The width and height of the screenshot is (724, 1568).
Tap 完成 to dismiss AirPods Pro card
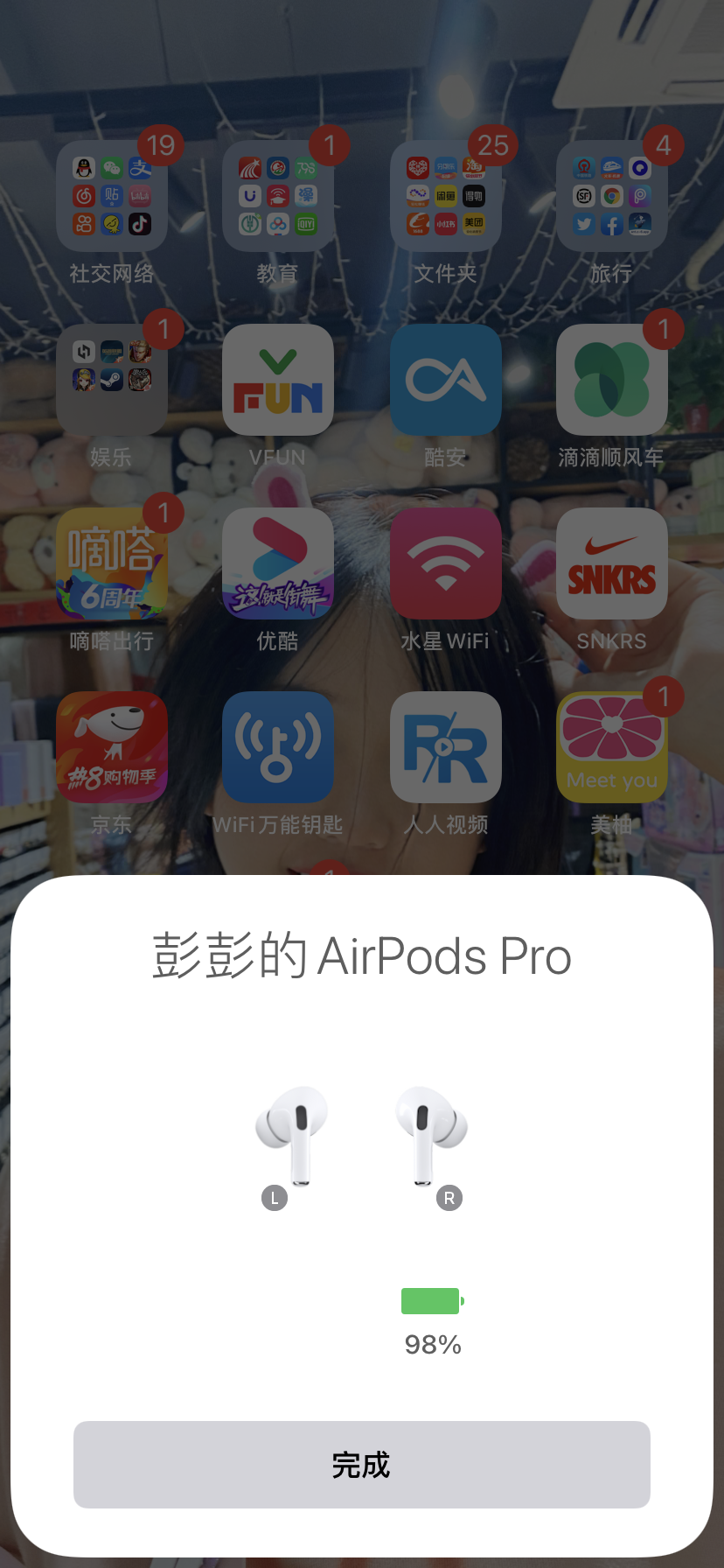coord(361,1464)
